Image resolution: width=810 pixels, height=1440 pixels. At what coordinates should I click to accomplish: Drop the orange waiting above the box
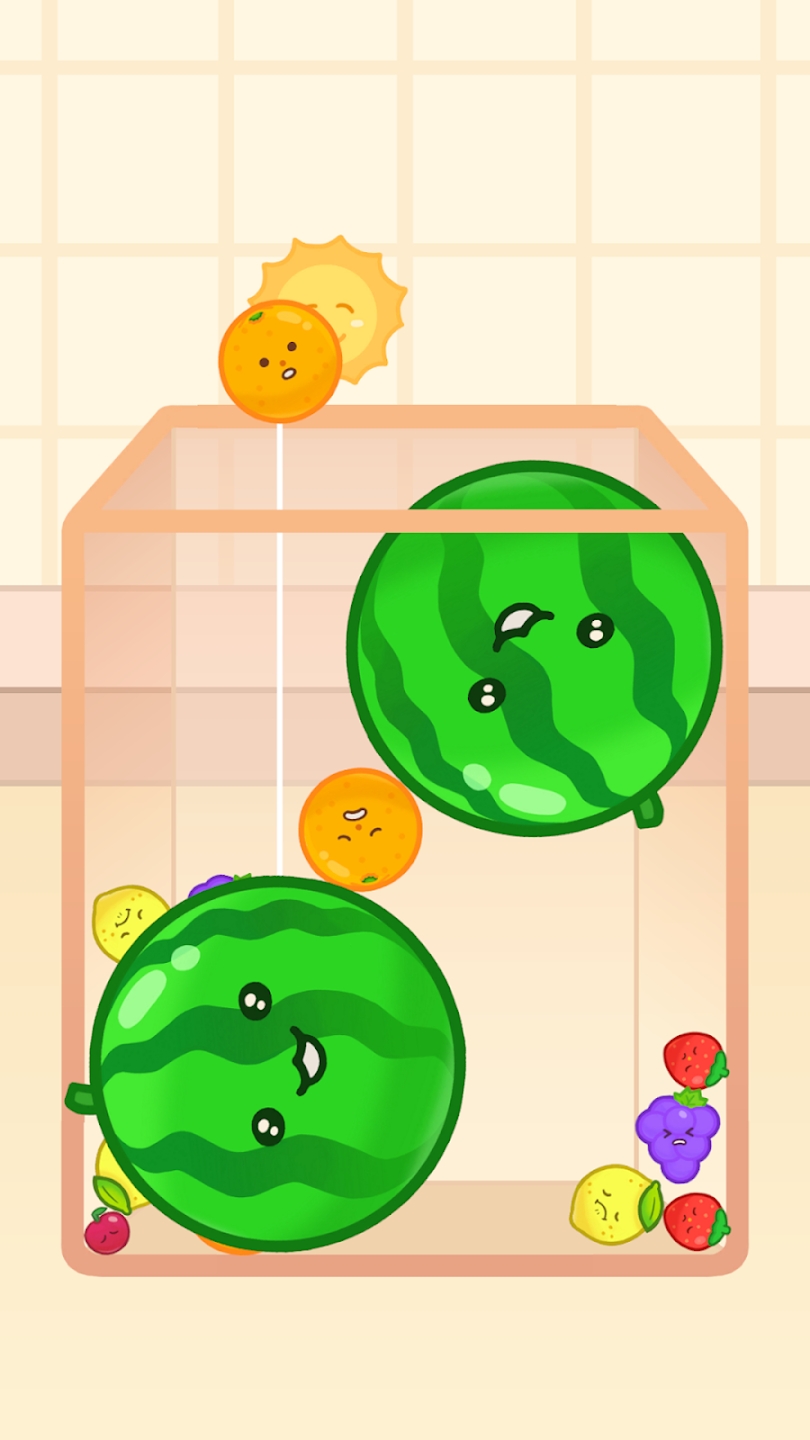coord(280,361)
